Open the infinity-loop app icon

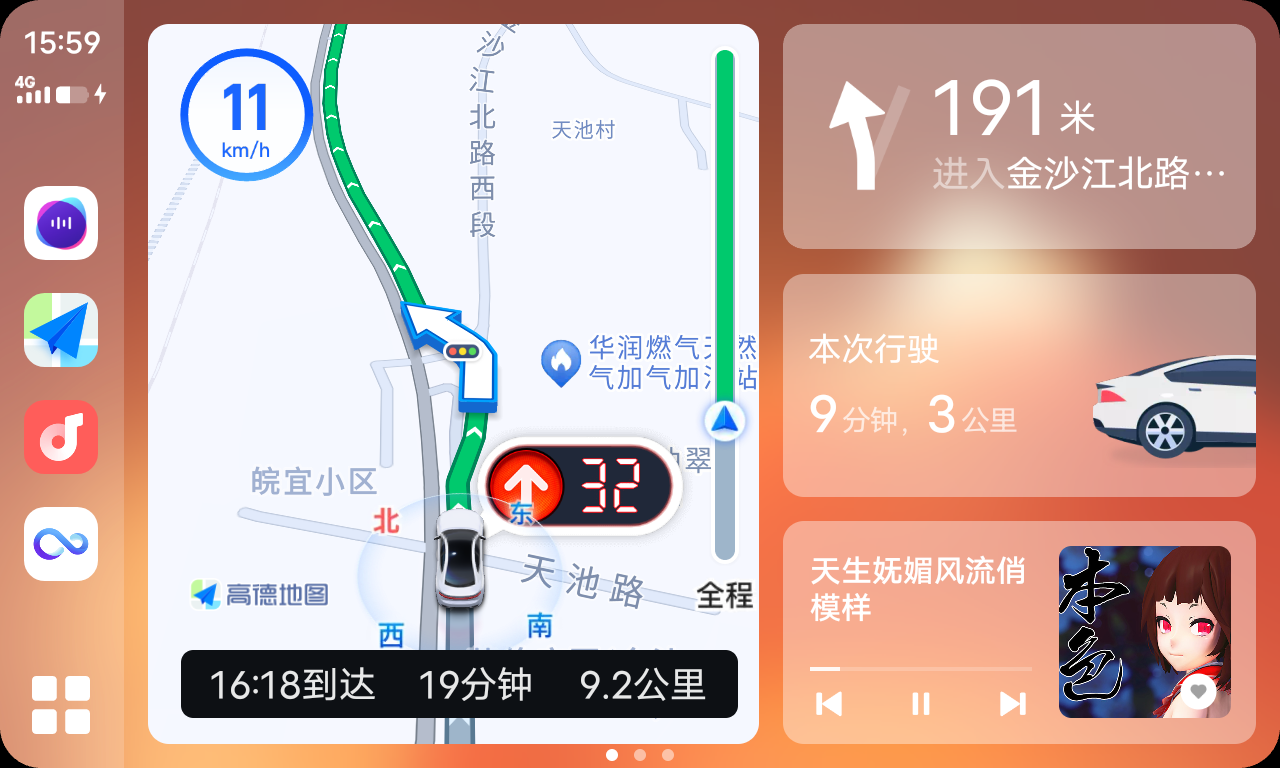tap(61, 544)
